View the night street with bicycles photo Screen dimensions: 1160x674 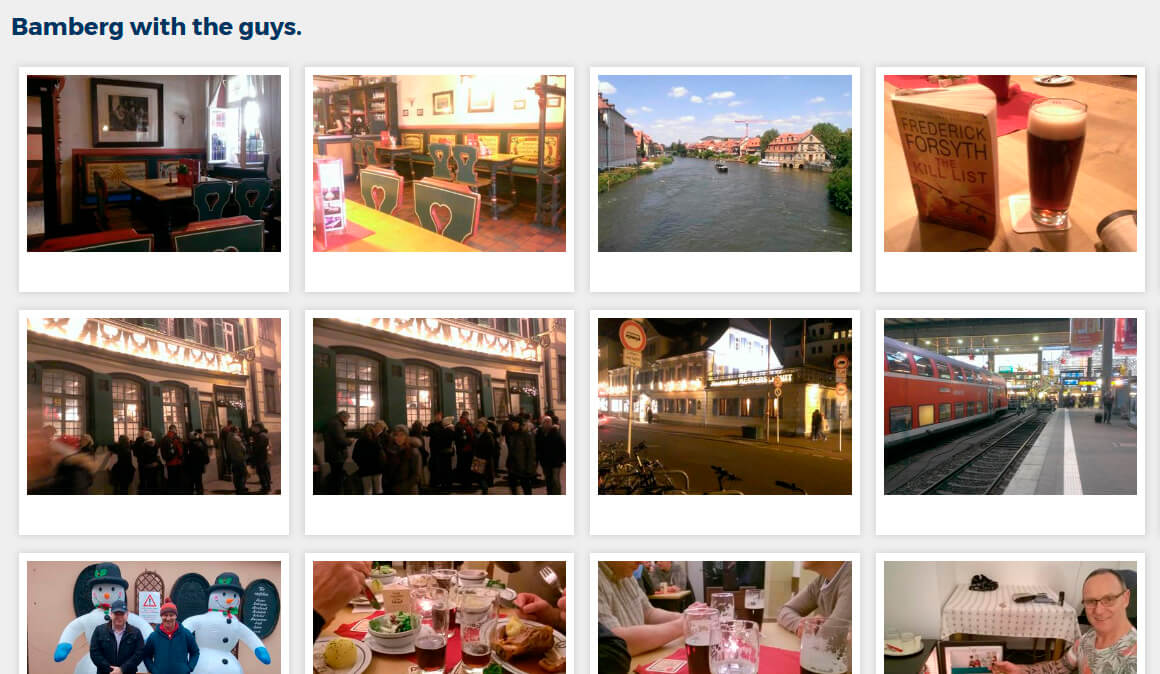click(724, 406)
